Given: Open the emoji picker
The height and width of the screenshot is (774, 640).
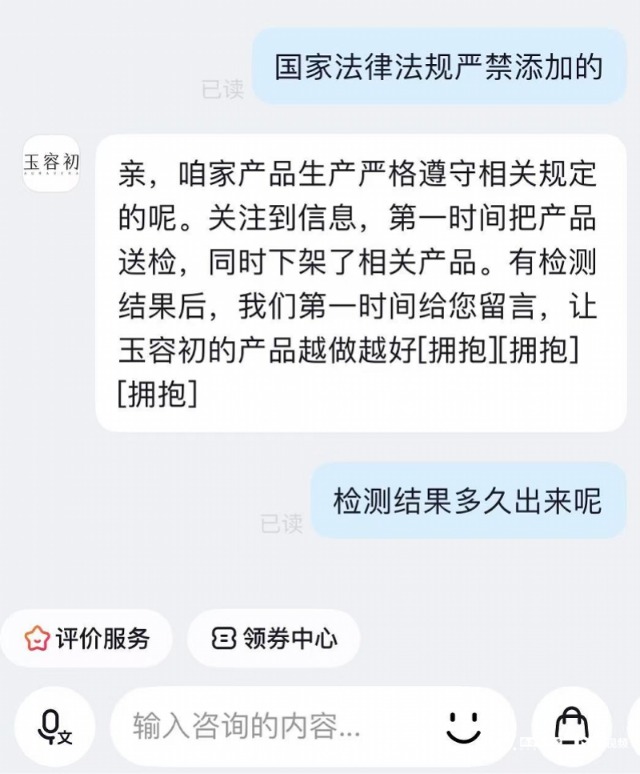Looking at the screenshot, I should (463, 726).
